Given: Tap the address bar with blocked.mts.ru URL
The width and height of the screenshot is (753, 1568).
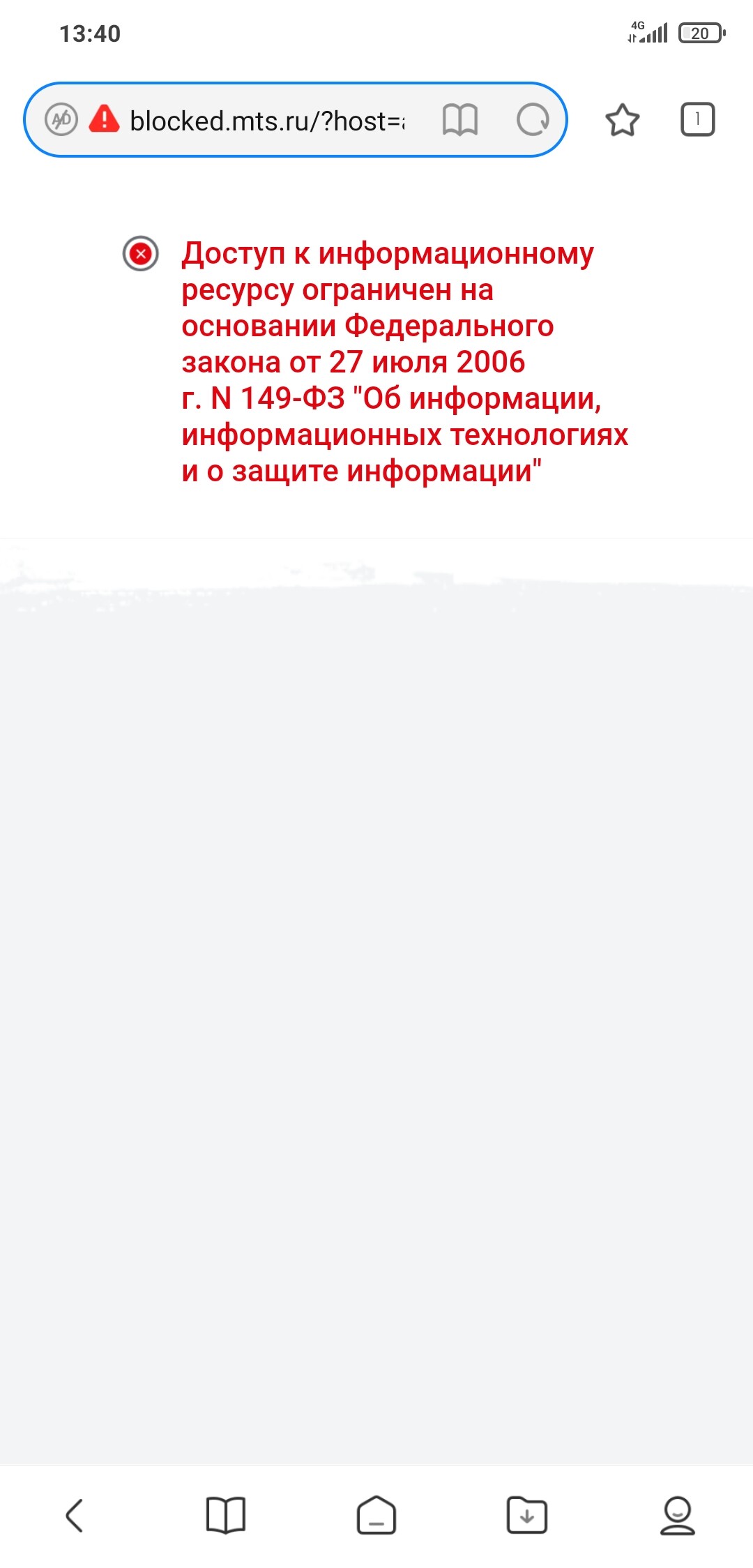Looking at the screenshot, I should point(266,121).
